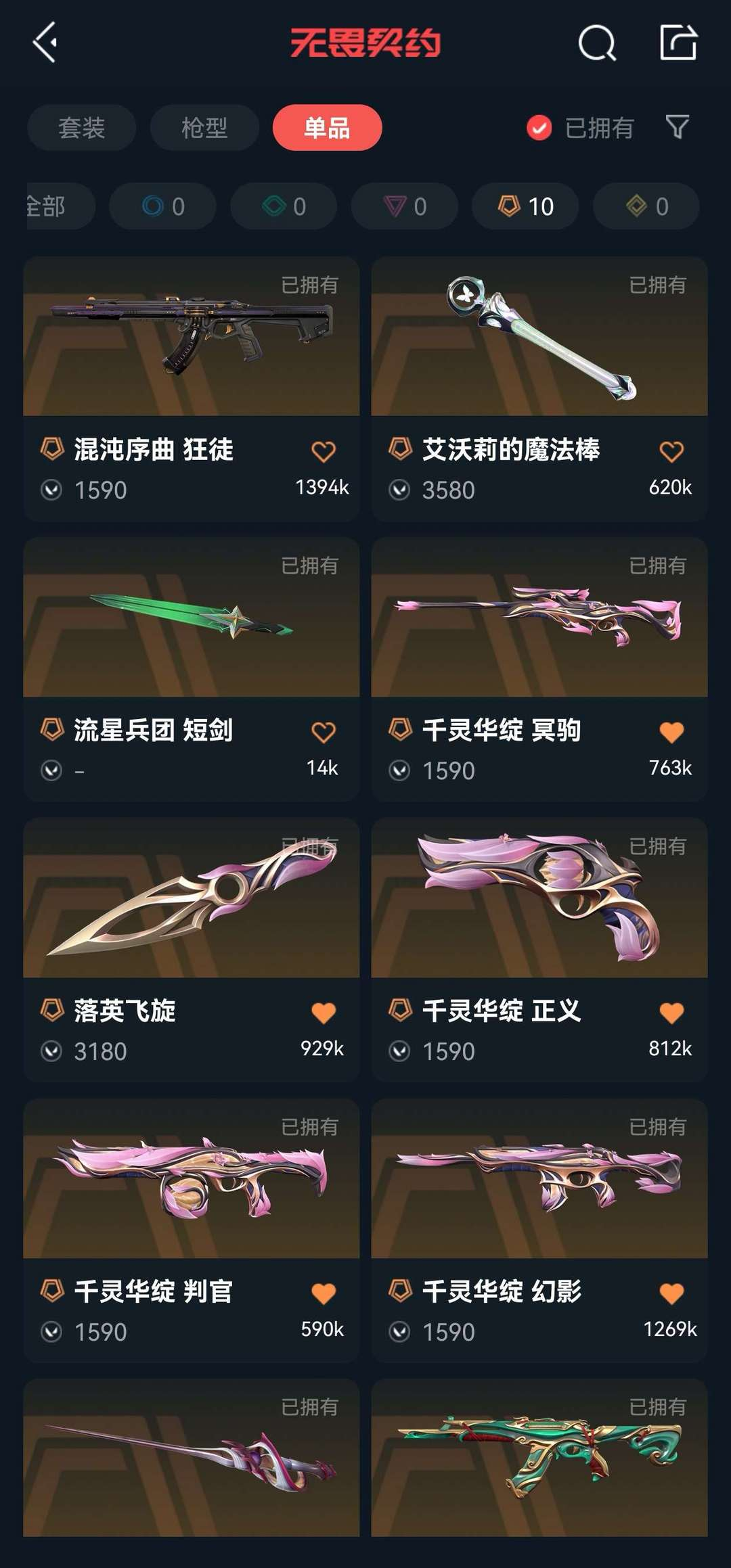Screen dimensions: 731x1568
Task: Switch to the 枪型 tab
Action: click(204, 128)
